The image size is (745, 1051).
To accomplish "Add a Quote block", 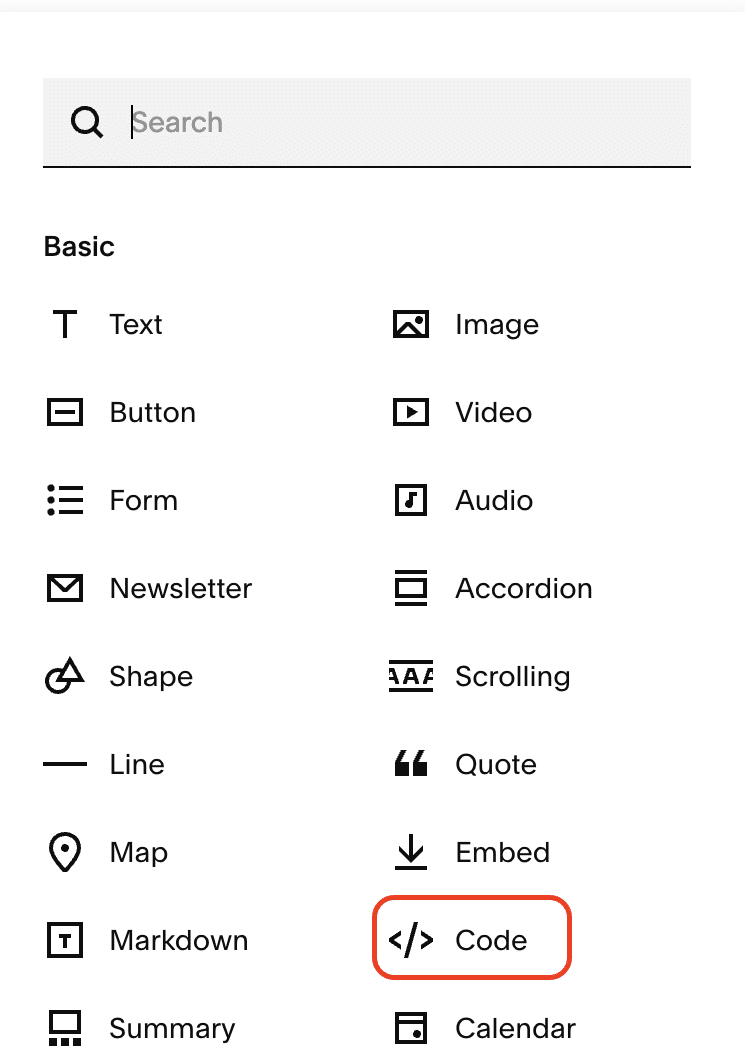I will pos(495,765).
